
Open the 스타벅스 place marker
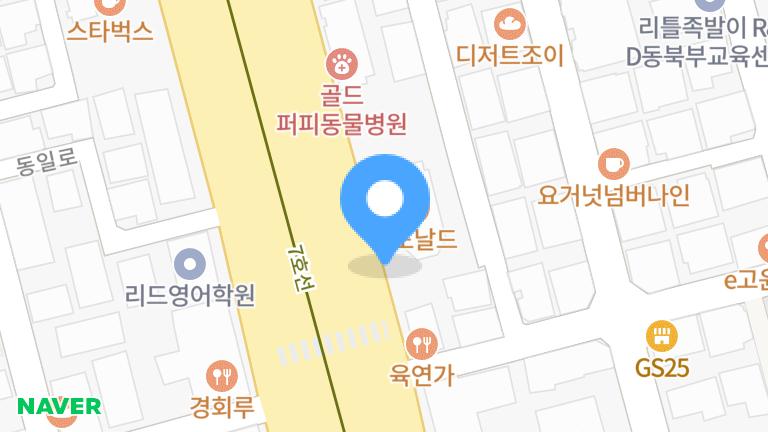coord(110,30)
